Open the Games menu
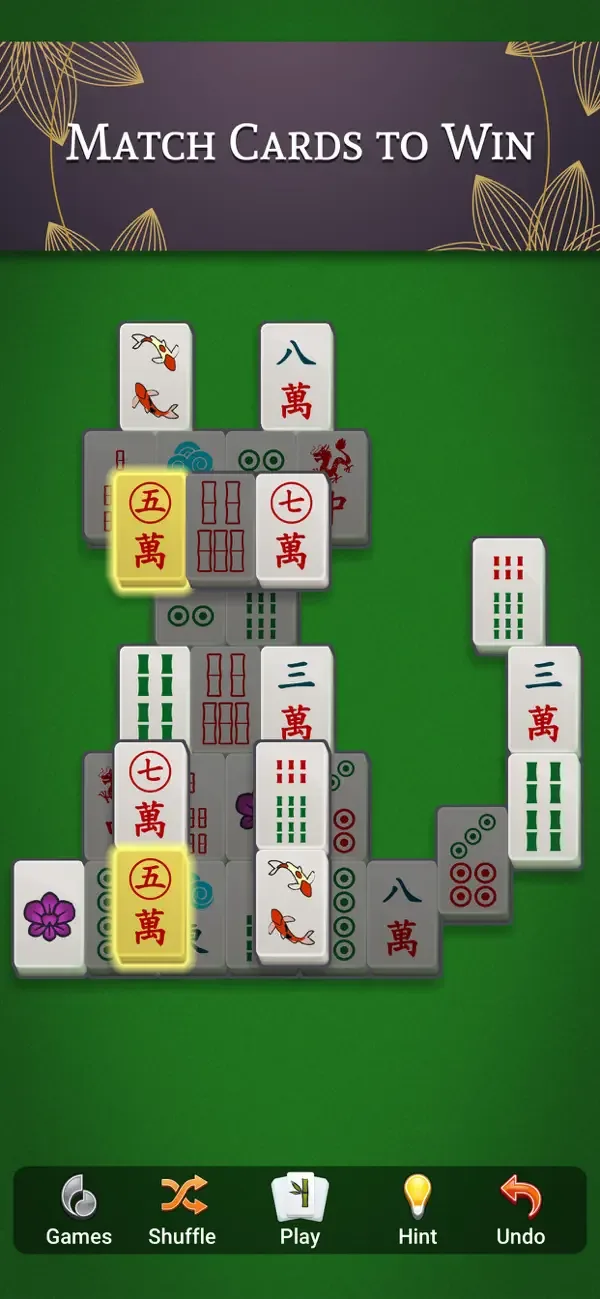 [79, 1210]
